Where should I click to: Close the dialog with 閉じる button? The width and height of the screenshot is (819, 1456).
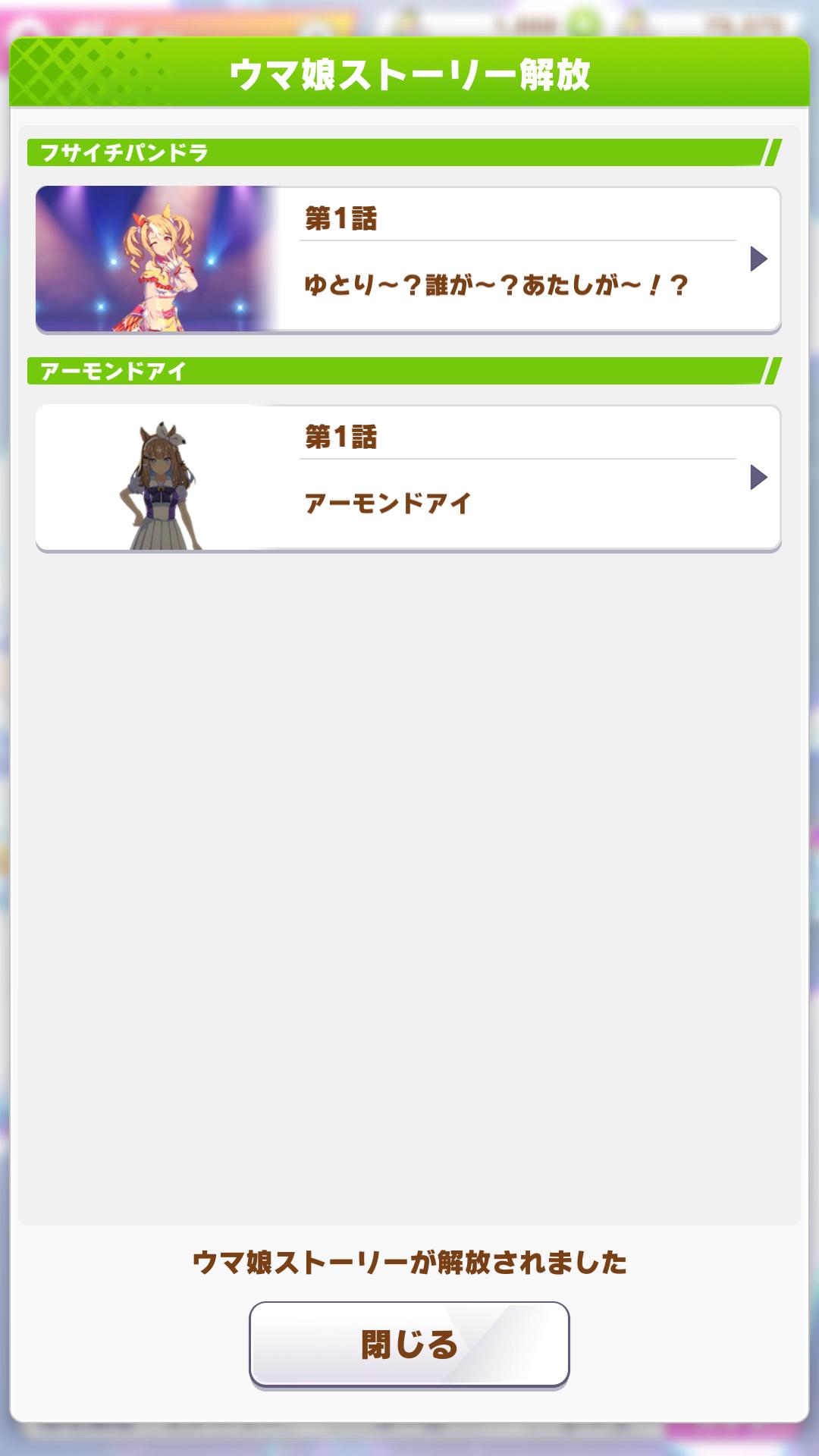coord(409,1345)
